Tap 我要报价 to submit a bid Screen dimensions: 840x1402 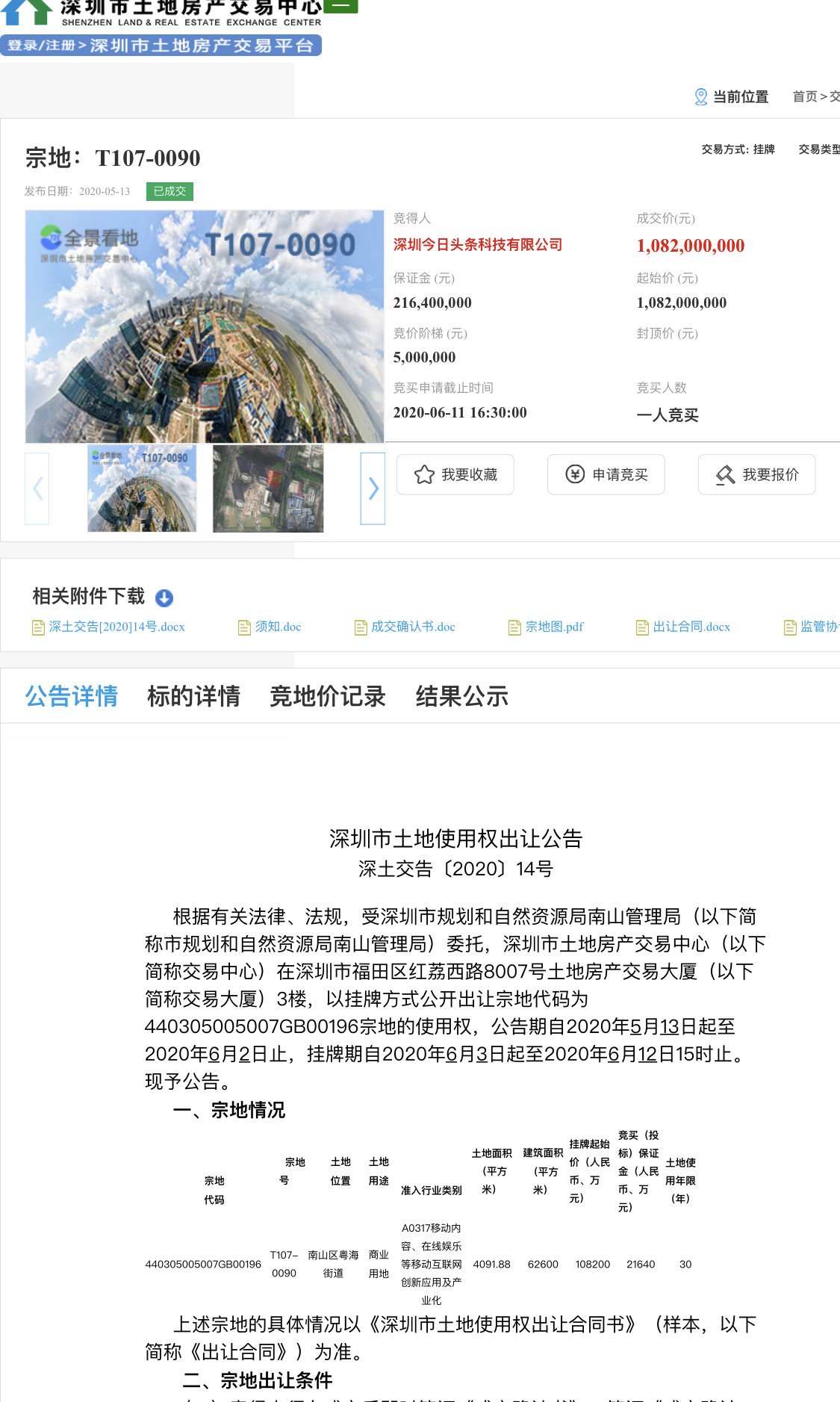(x=757, y=475)
